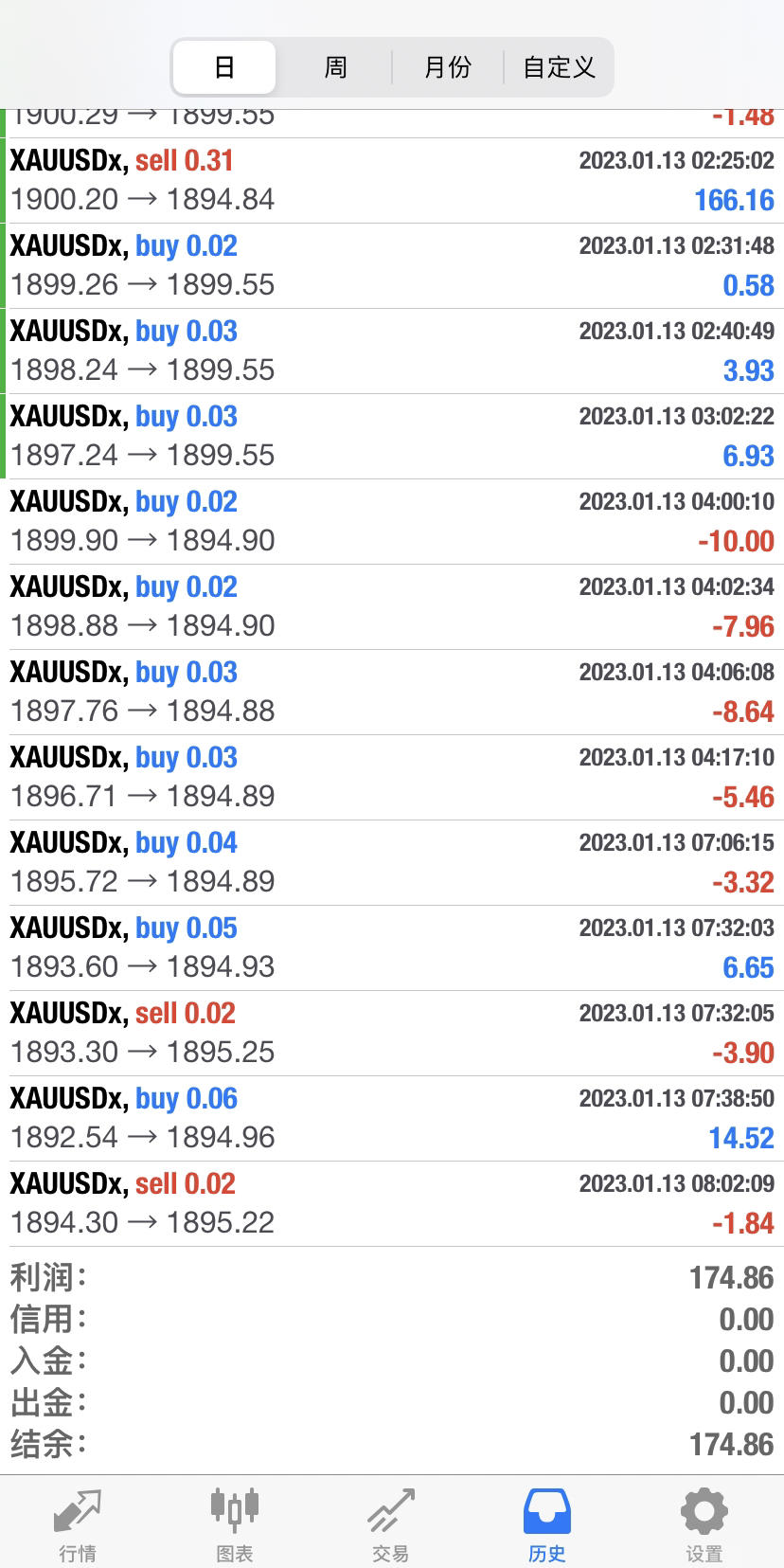This screenshot has width=784, height=1568.
Task: Choose the 自定义 custom period
Action: (559, 67)
